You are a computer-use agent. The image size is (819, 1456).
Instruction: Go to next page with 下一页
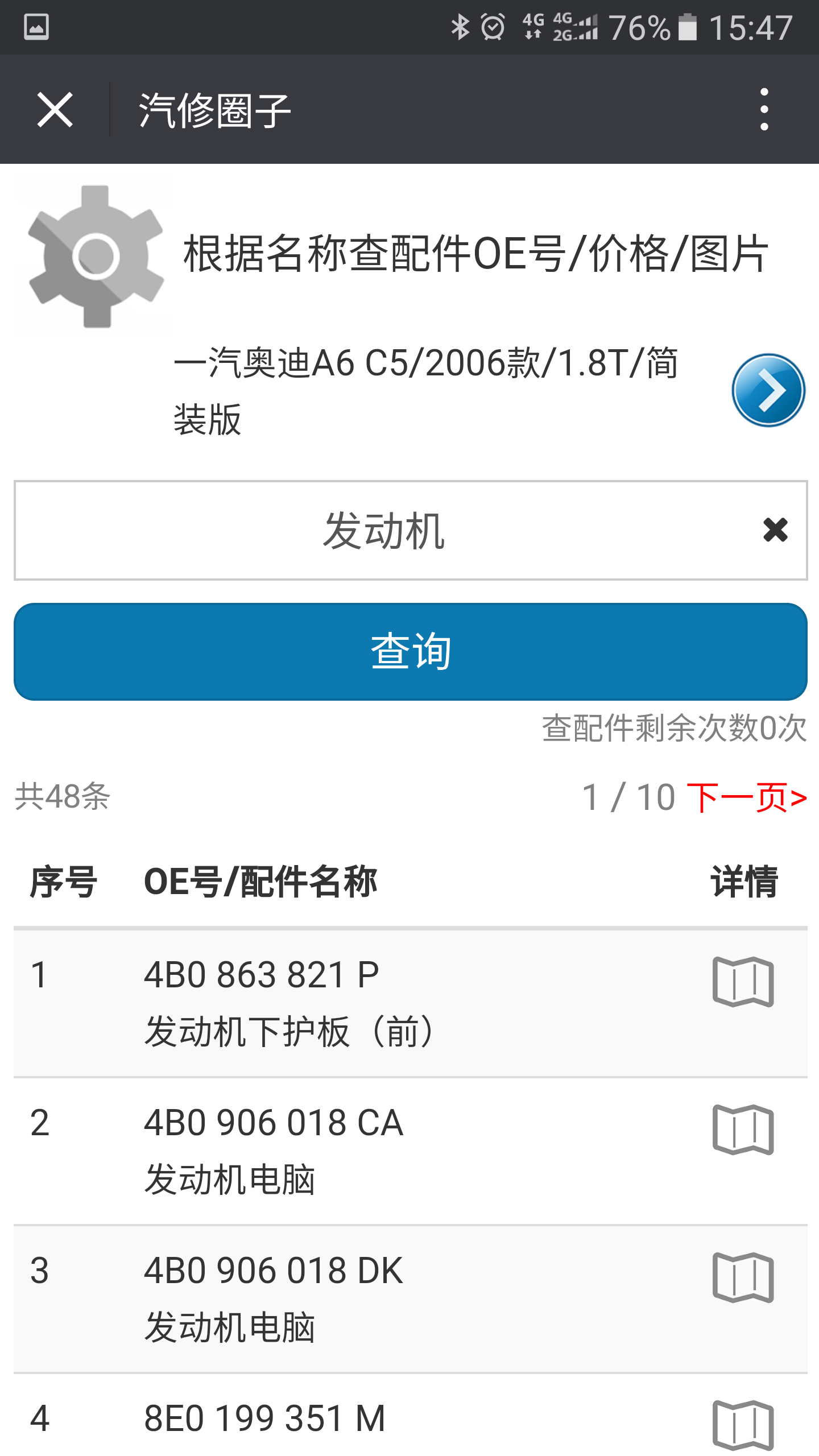746,797
